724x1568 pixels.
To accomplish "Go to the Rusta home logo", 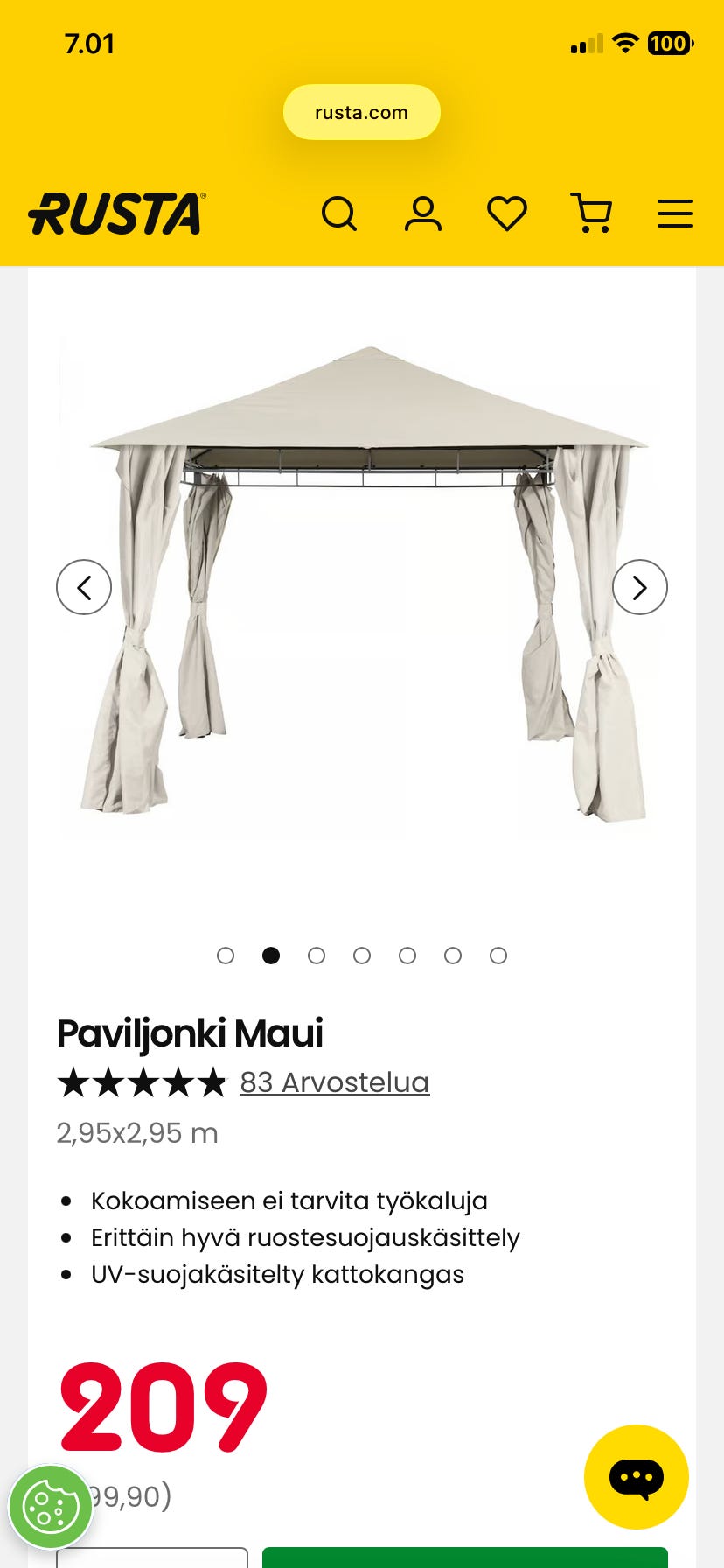I will click(117, 213).
